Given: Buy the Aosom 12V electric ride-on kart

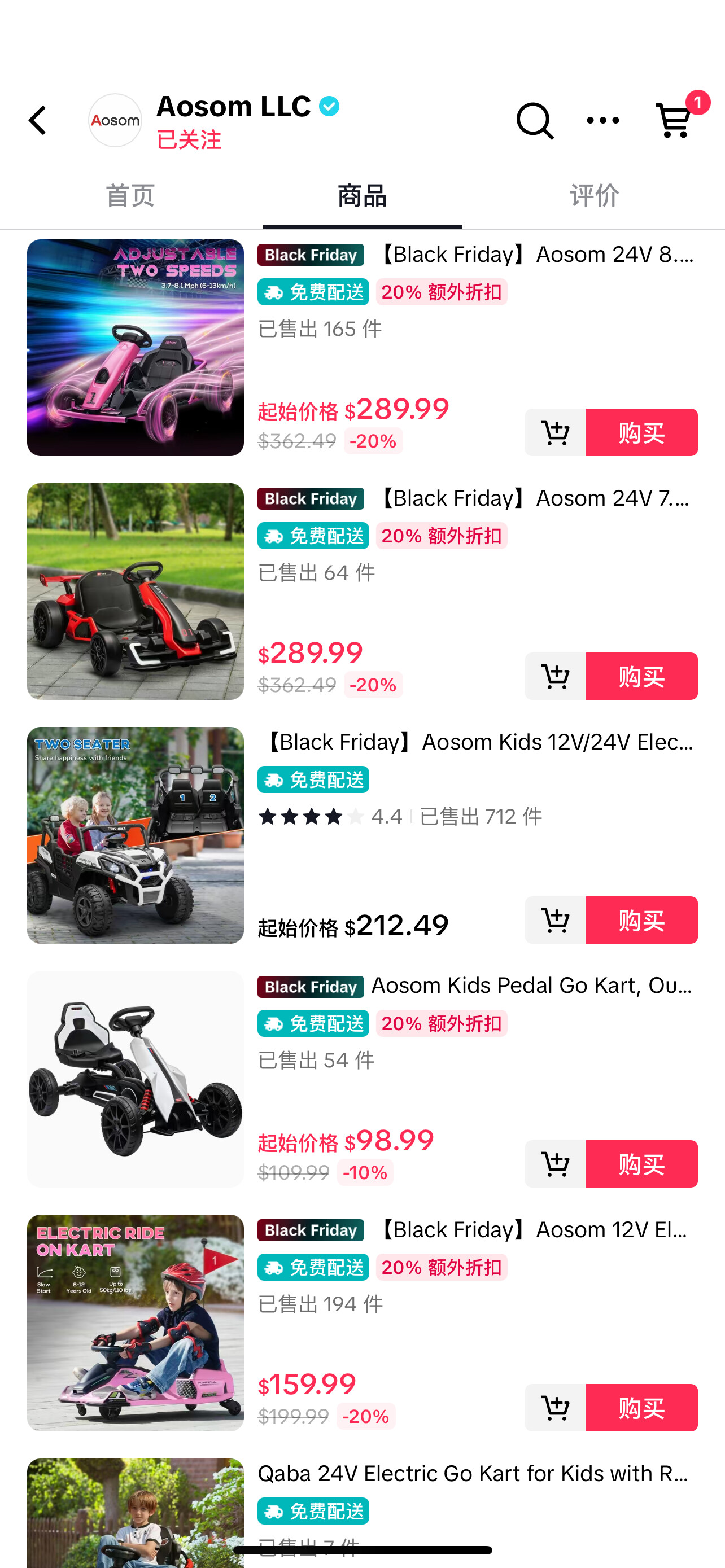Looking at the screenshot, I should coord(641,1407).
